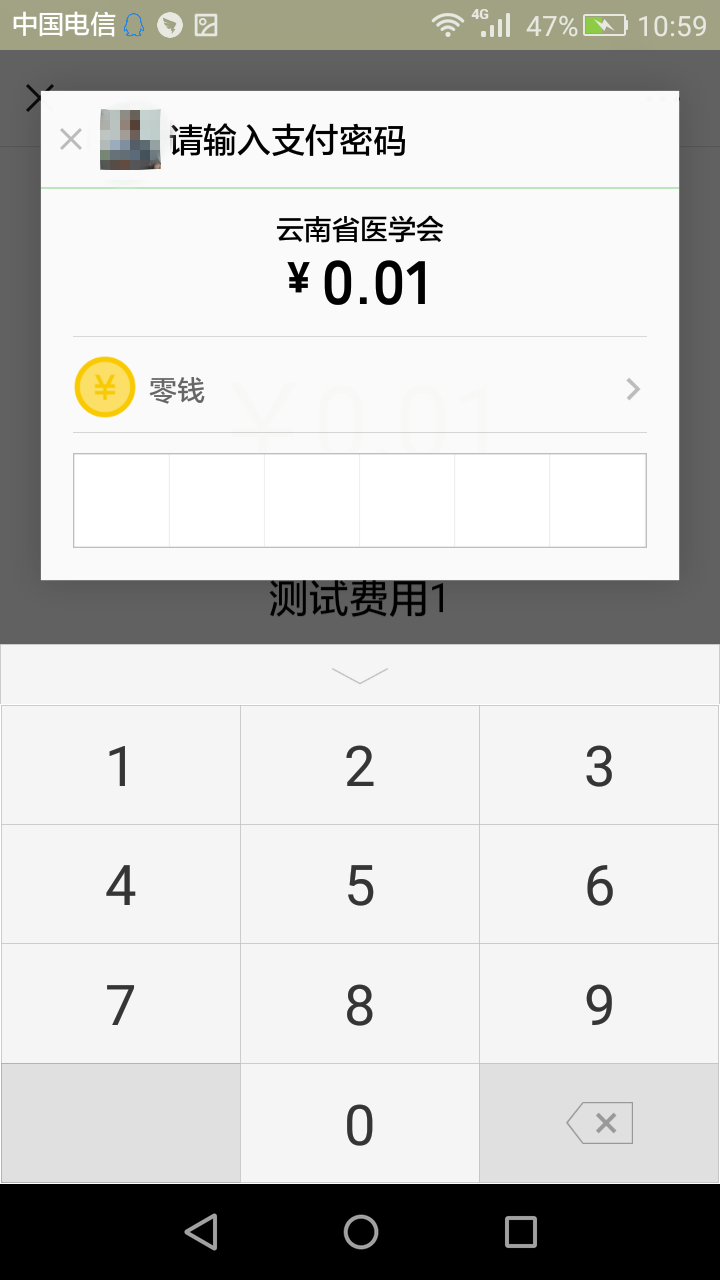The width and height of the screenshot is (720, 1280).
Task: Go back using the system back button
Action: click(x=201, y=1232)
